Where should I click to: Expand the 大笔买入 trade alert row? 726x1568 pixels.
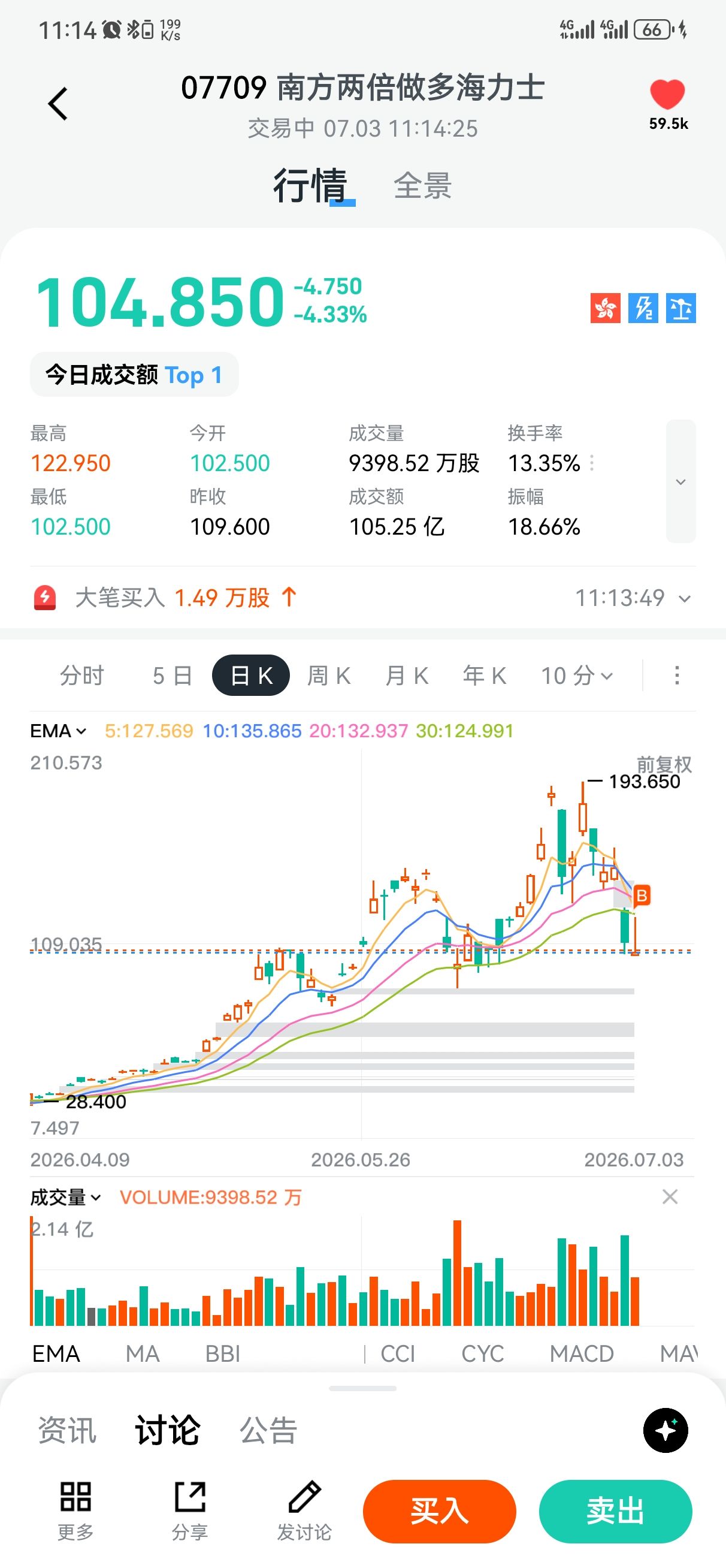click(x=362, y=598)
